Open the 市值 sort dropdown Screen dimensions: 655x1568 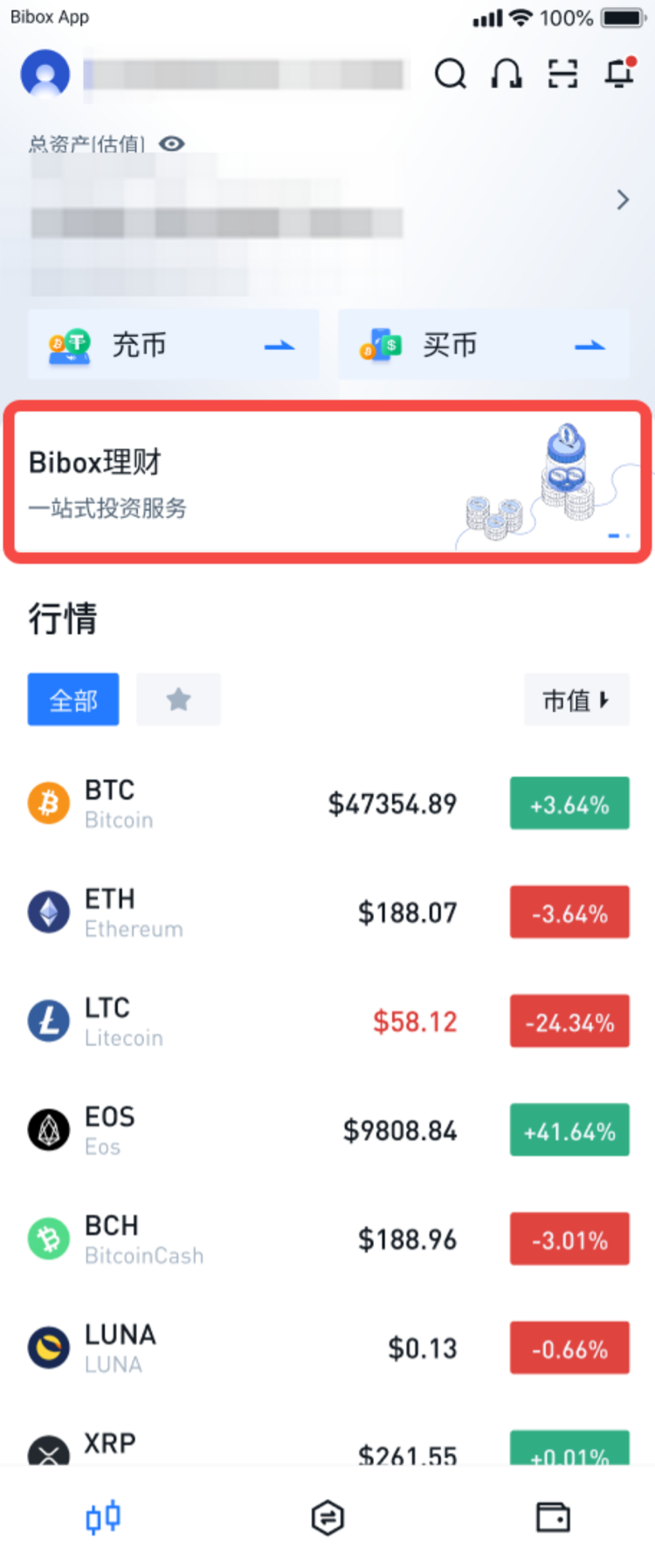576,699
